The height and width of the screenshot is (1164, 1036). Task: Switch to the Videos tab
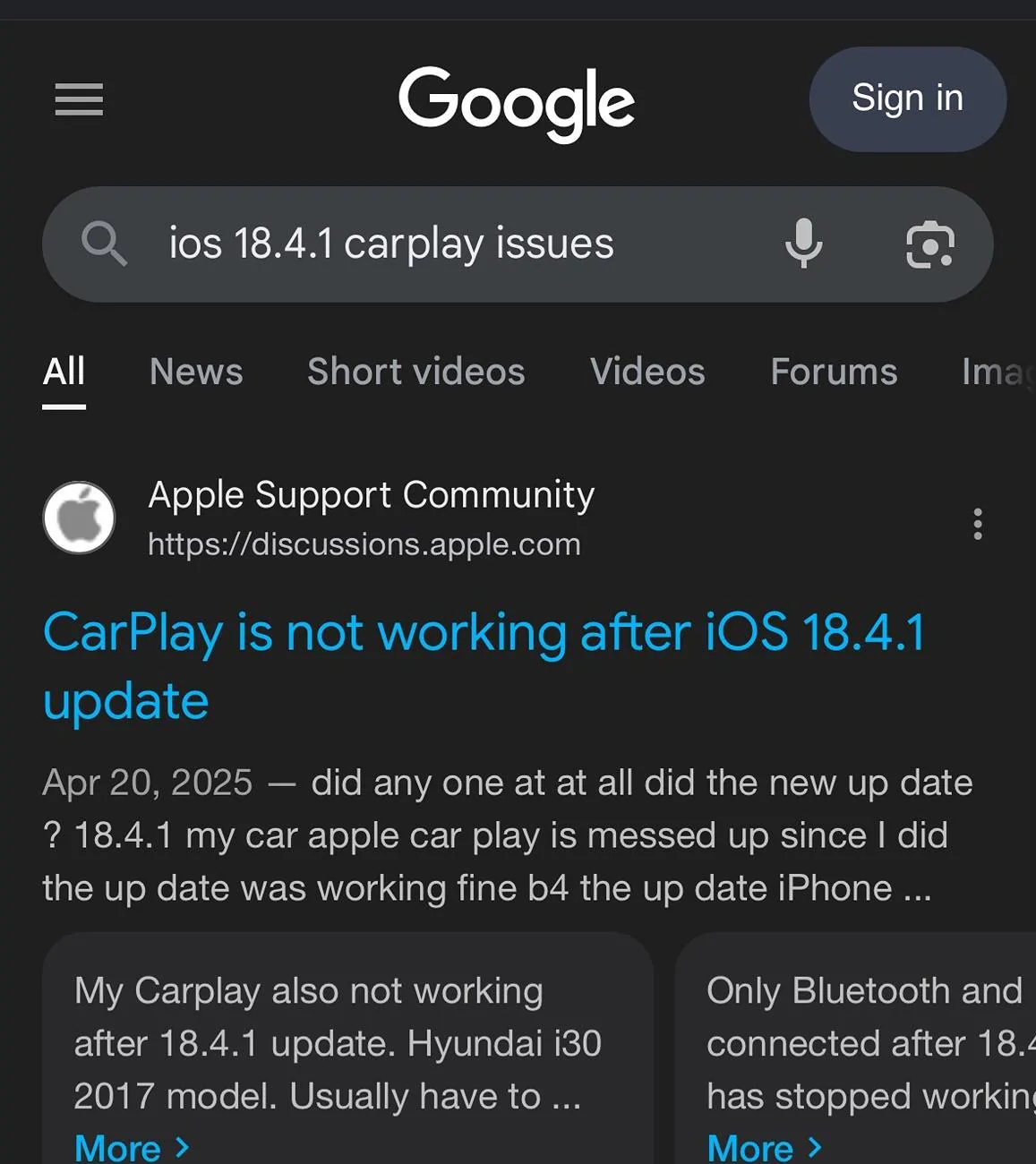[x=647, y=372]
